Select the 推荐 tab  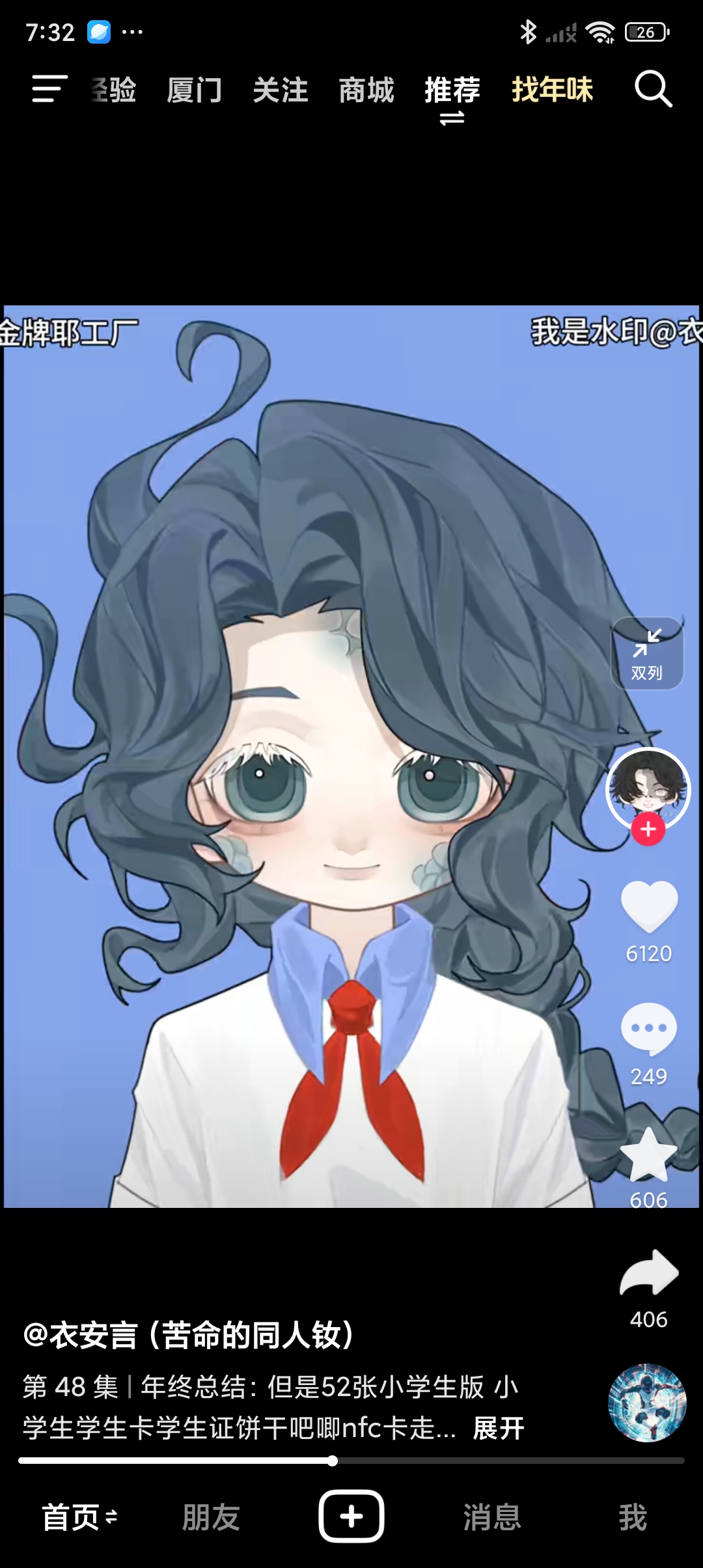[x=452, y=90]
